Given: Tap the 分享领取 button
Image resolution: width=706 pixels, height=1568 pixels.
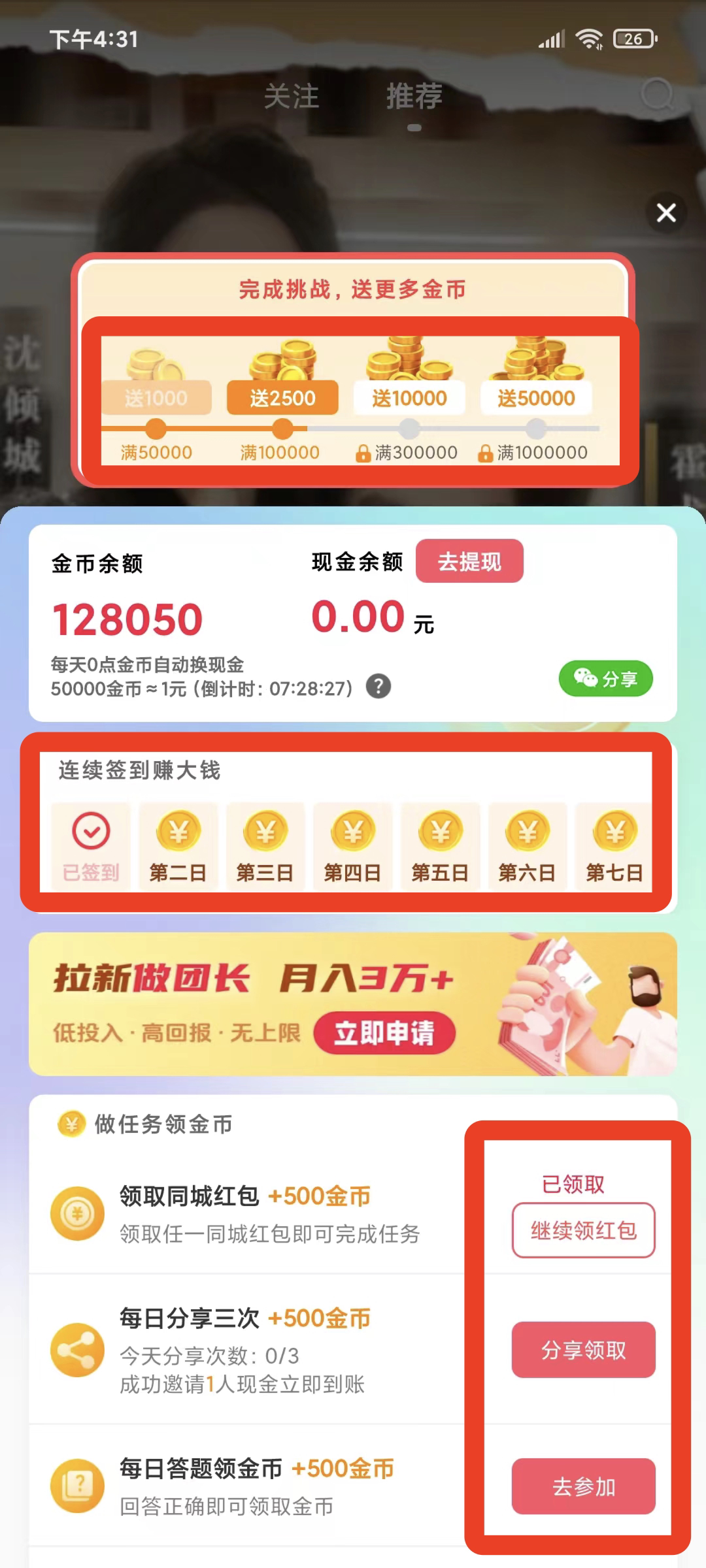Looking at the screenshot, I should (x=583, y=1350).
